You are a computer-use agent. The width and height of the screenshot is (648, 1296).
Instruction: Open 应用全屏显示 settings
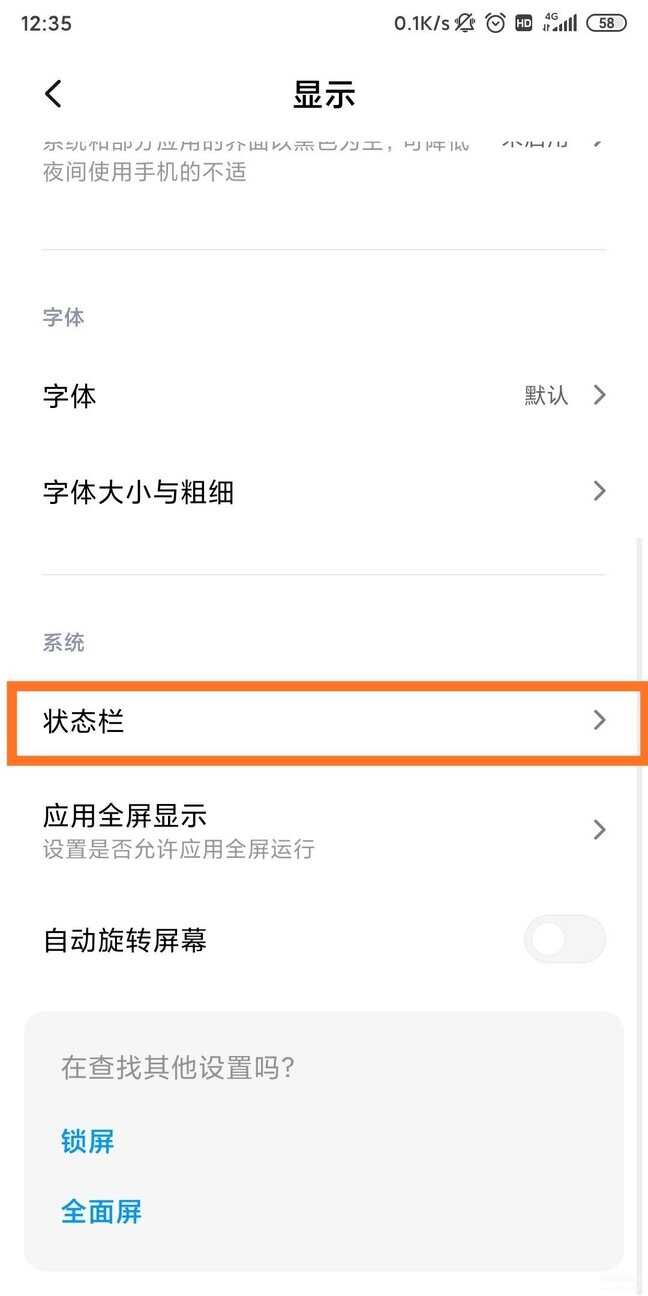324,830
